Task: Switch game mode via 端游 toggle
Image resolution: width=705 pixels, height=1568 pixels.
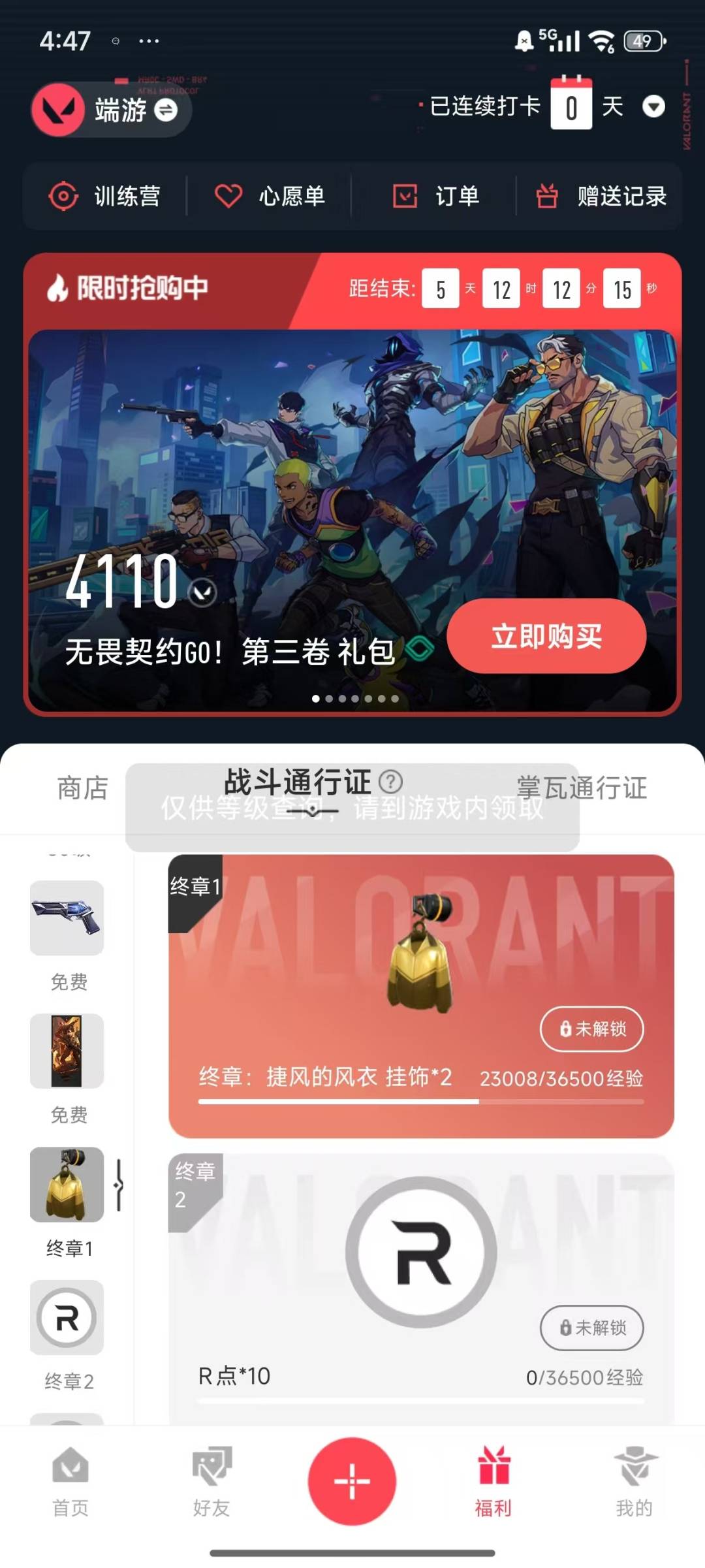Action: pos(165,110)
